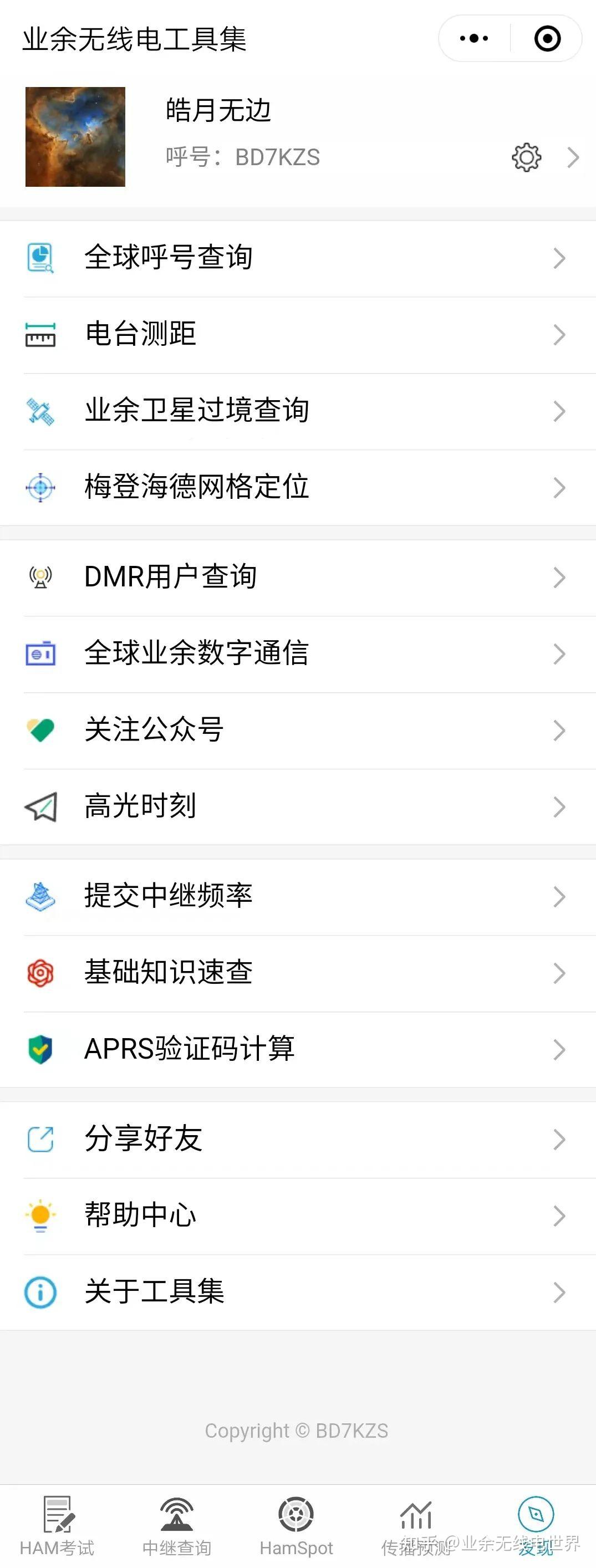The height and width of the screenshot is (1568, 596).
Task: Switch to the HAM考试 tab
Action: coord(57,1525)
